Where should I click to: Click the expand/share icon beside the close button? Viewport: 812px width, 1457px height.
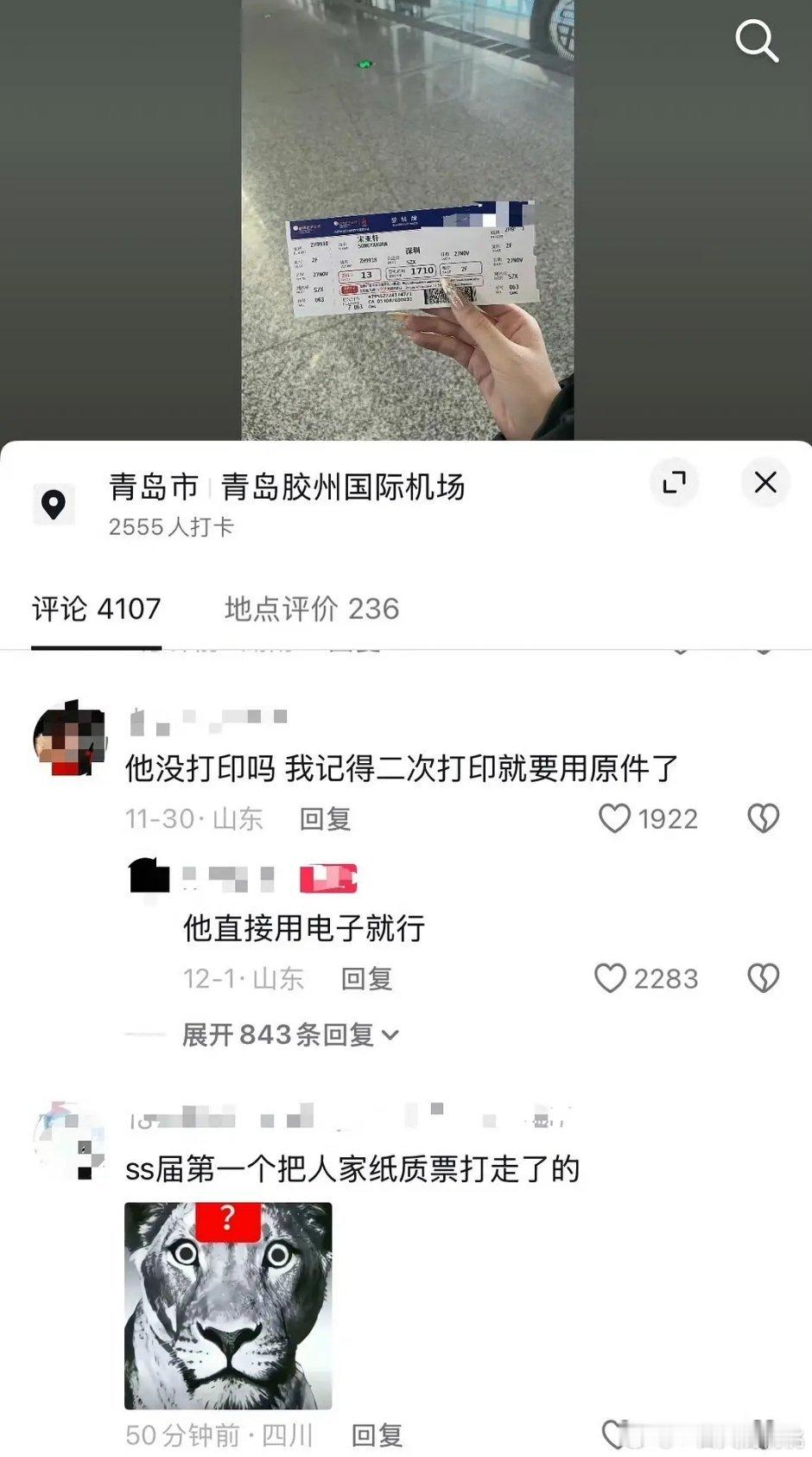click(674, 483)
